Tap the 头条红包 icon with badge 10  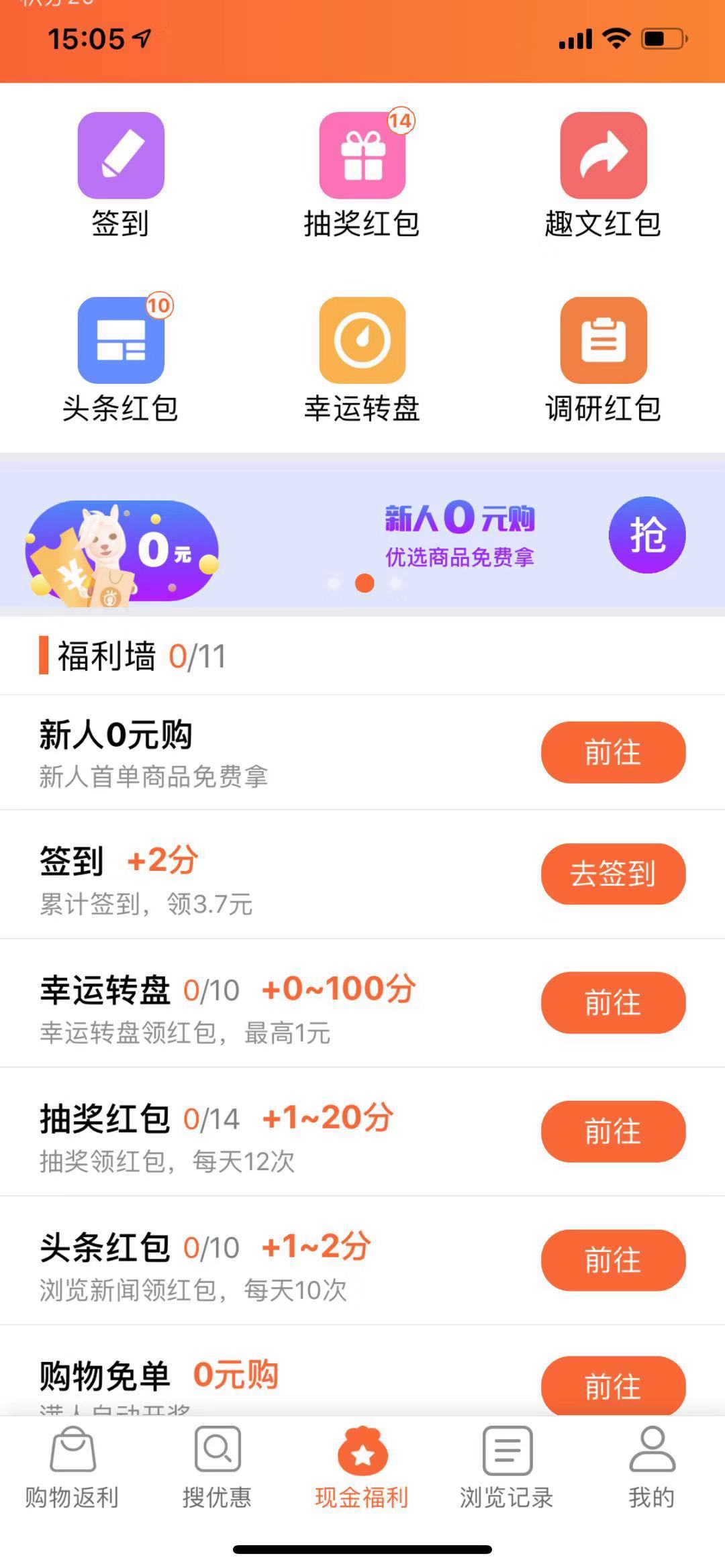121,341
